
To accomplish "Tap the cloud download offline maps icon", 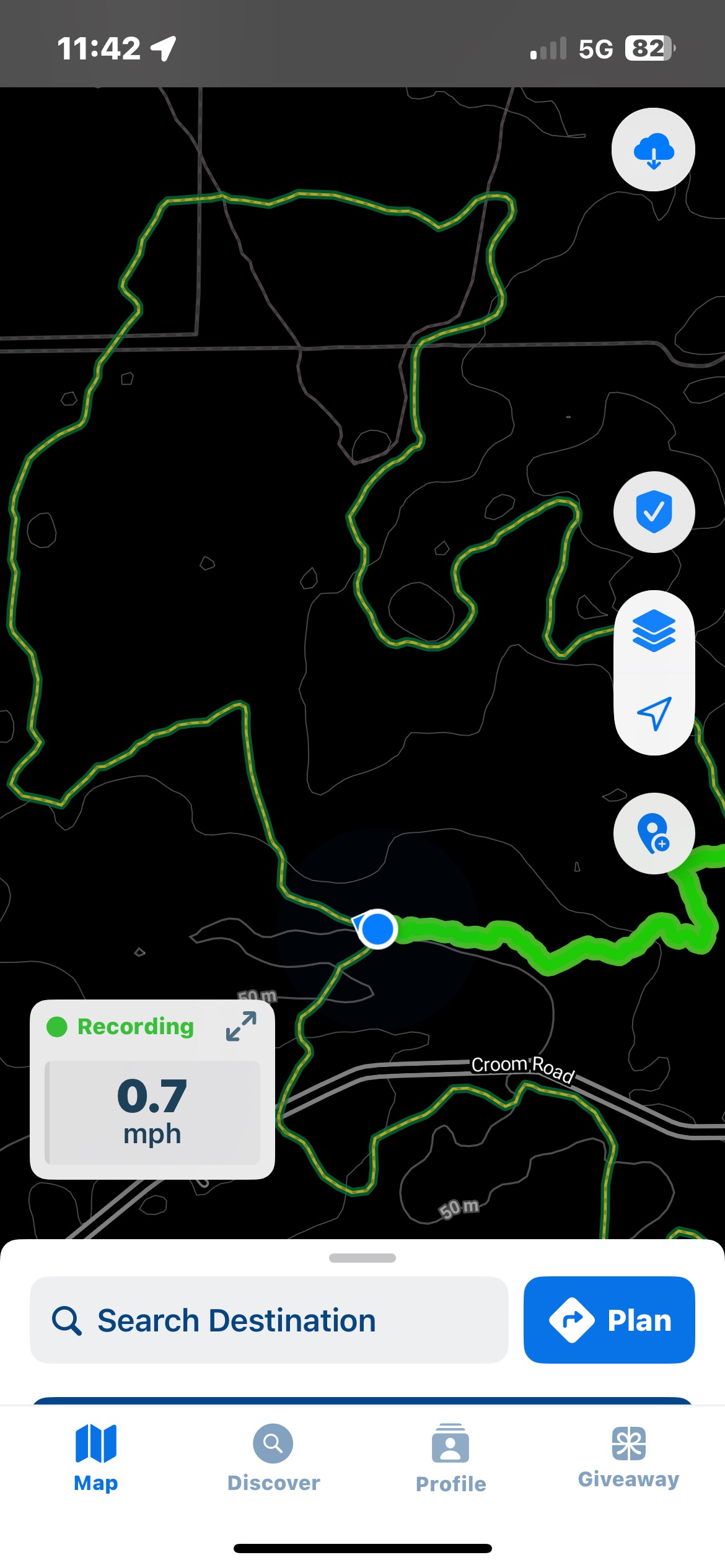I will [x=653, y=150].
